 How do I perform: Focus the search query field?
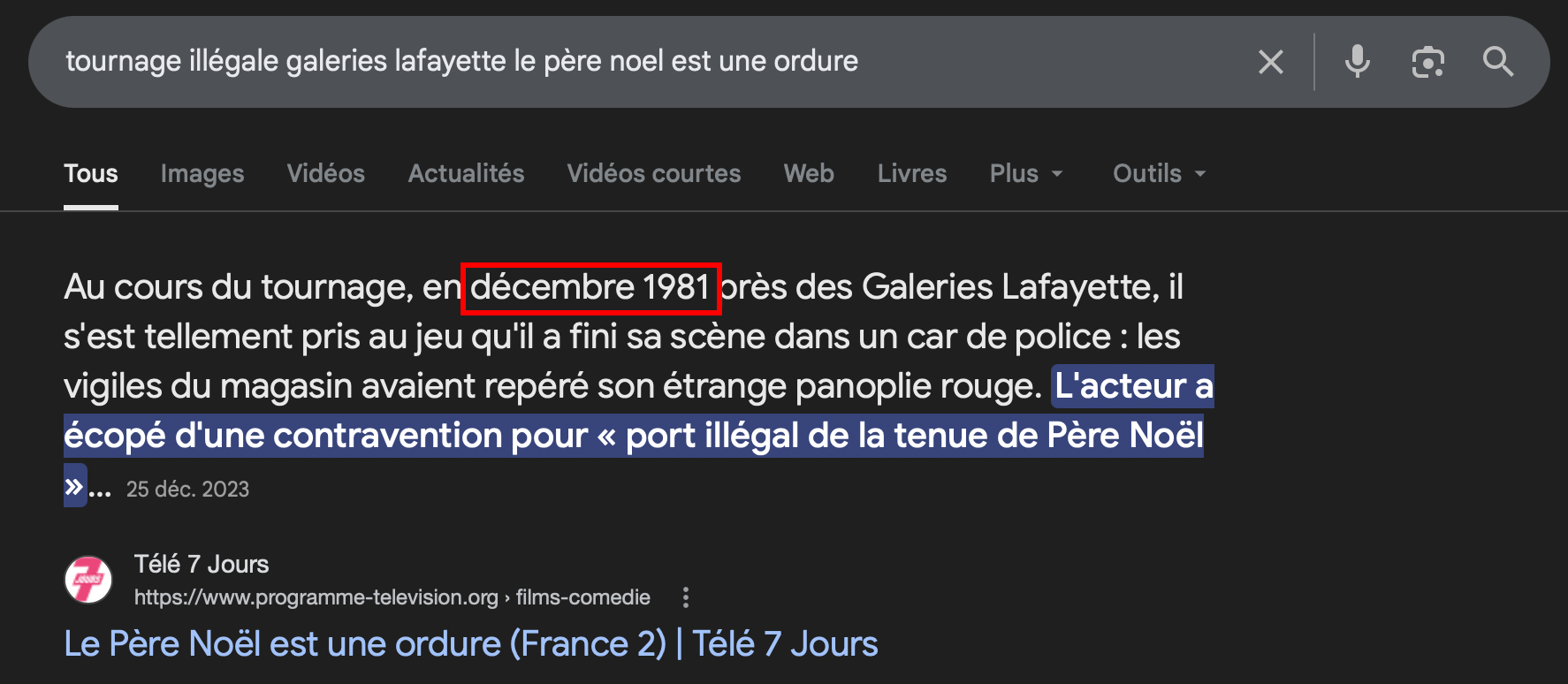coord(619,62)
